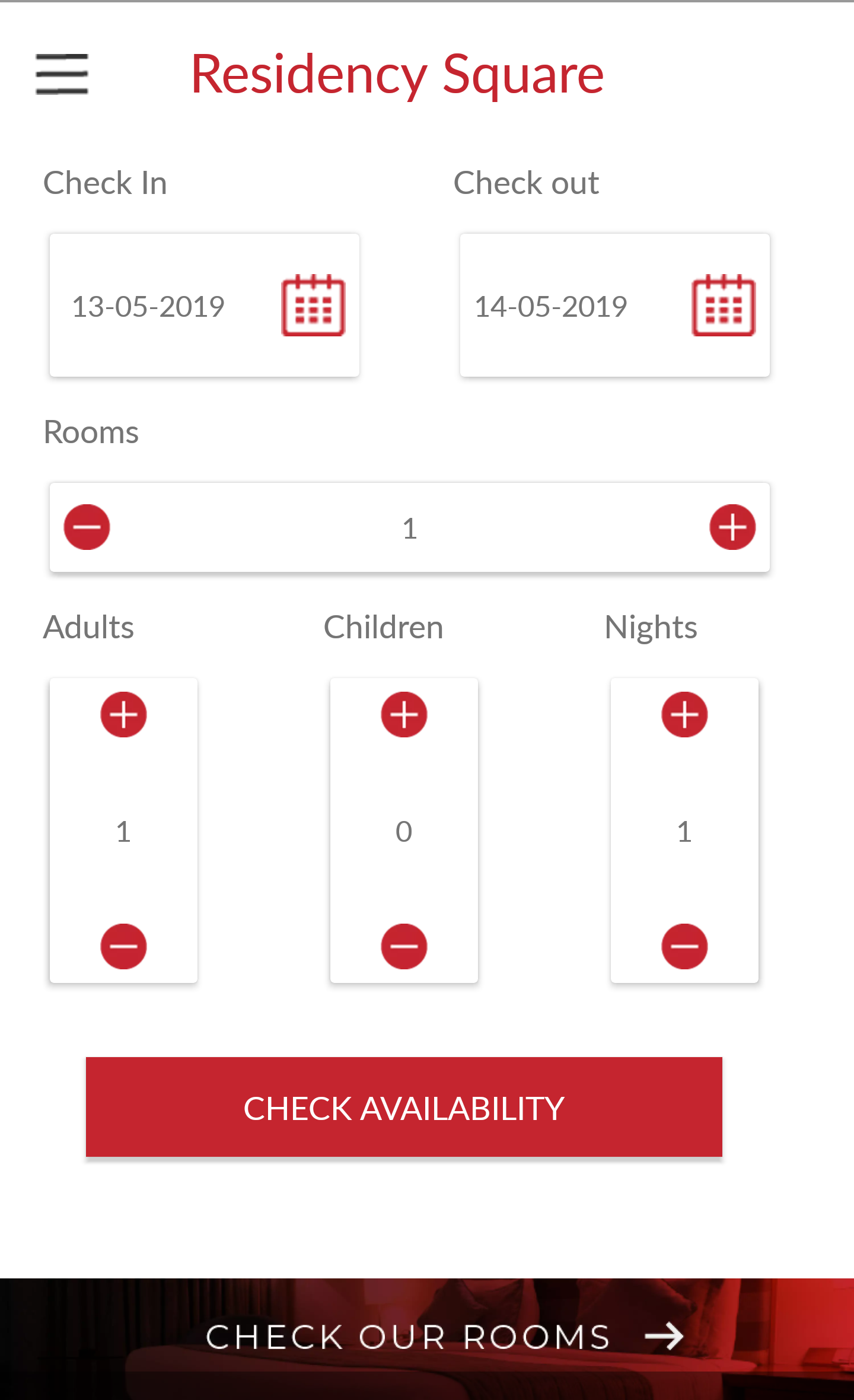
Task: Open the Check Our Rooms banner
Action: tap(427, 1339)
